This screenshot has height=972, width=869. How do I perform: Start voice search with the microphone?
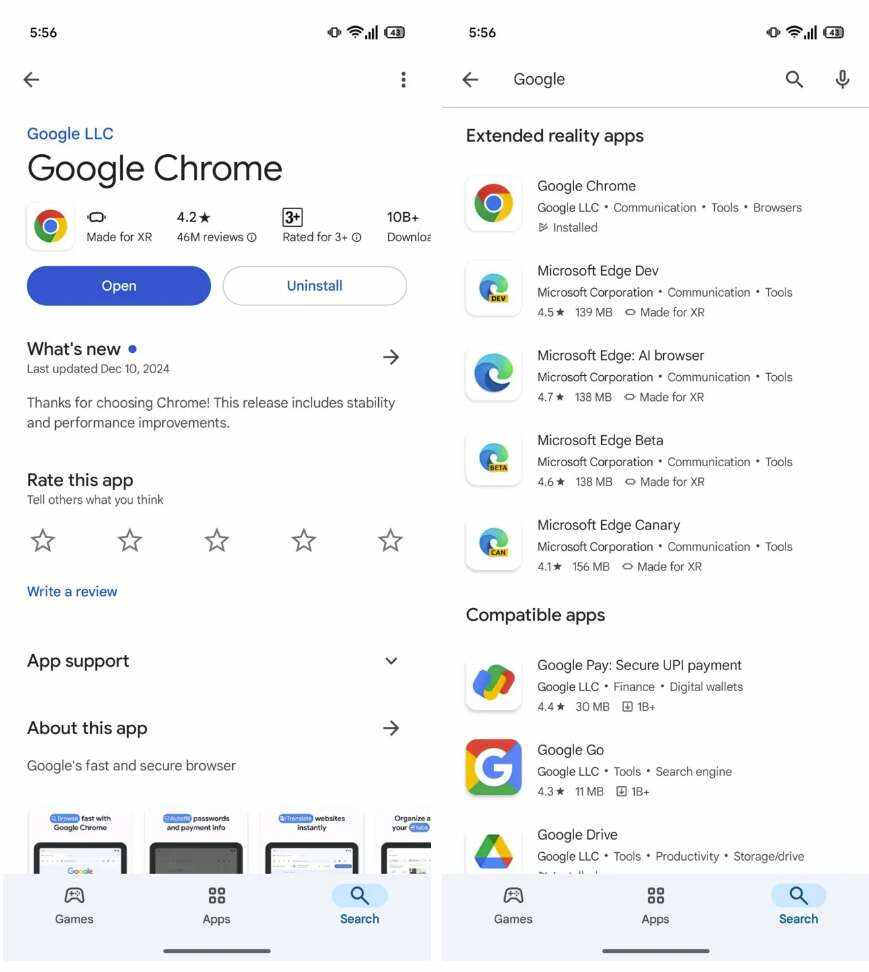(x=842, y=80)
